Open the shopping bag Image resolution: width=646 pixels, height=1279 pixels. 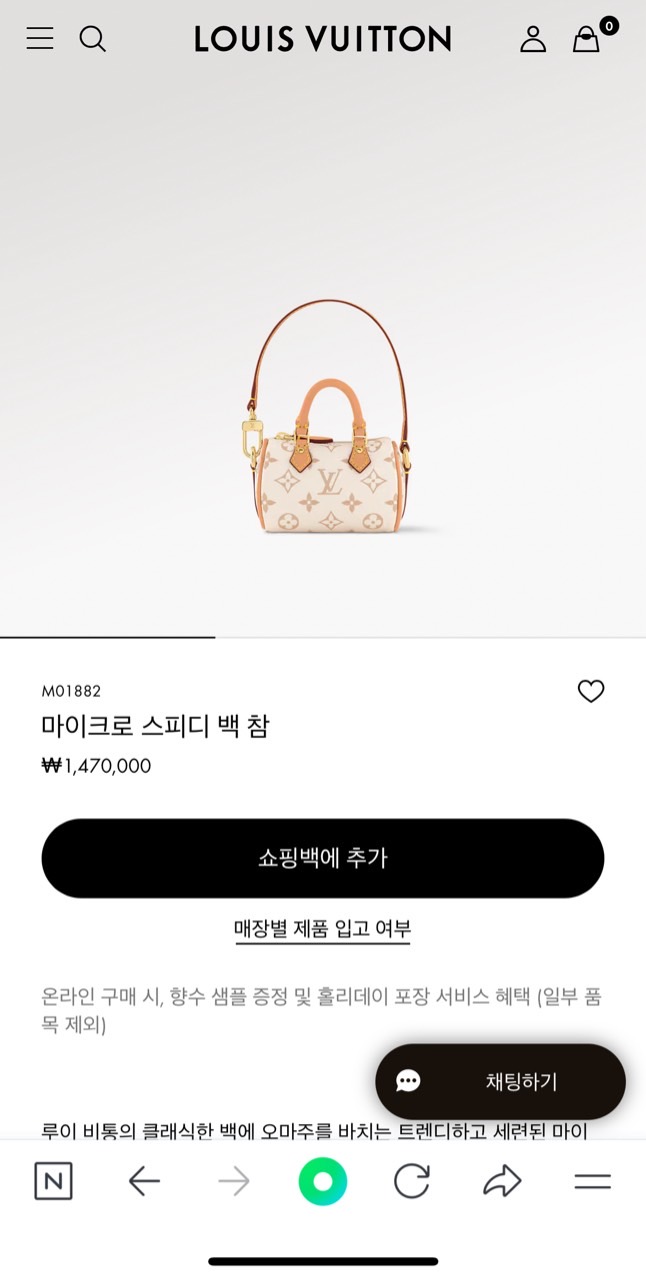(x=586, y=39)
